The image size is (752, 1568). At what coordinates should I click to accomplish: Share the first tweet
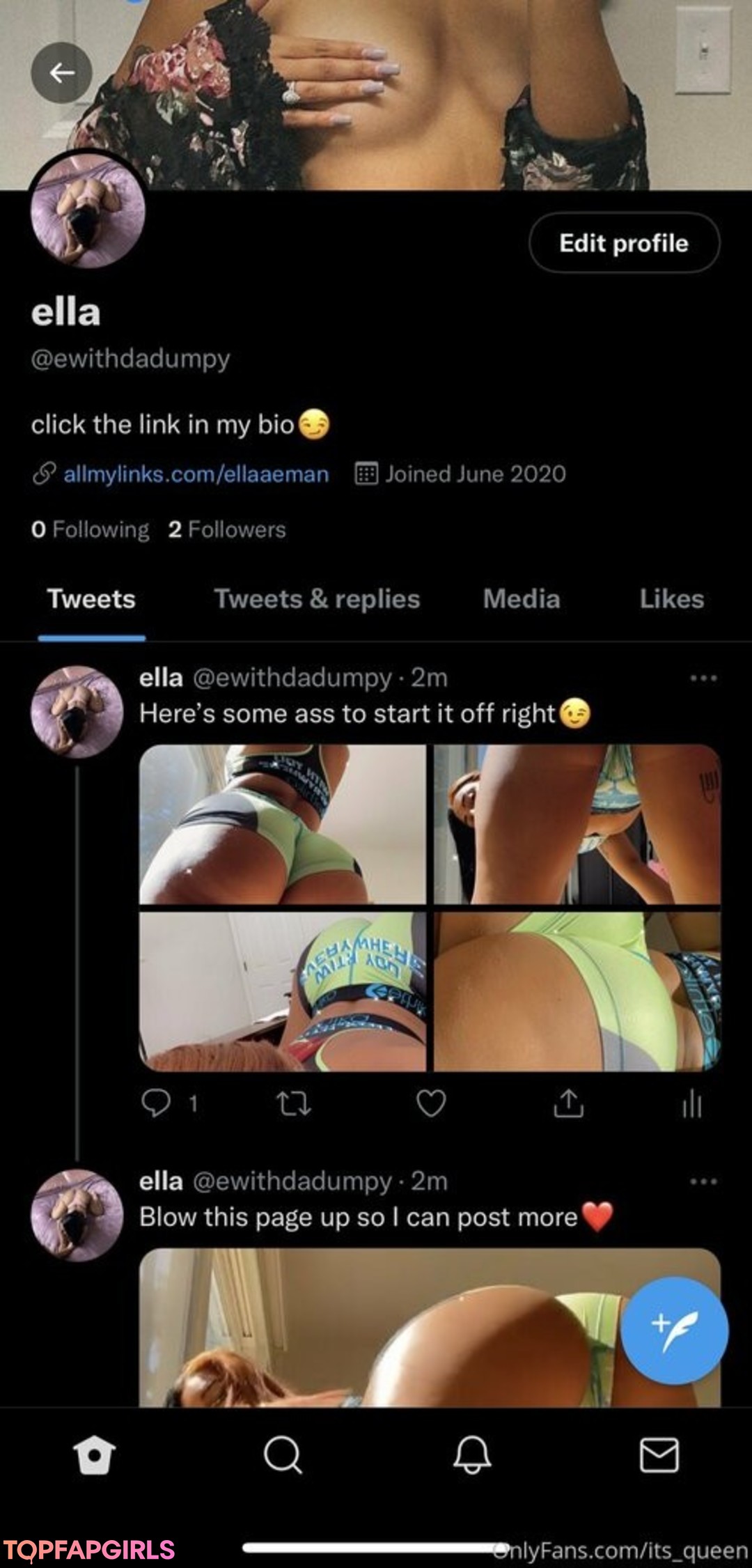click(568, 1103)
